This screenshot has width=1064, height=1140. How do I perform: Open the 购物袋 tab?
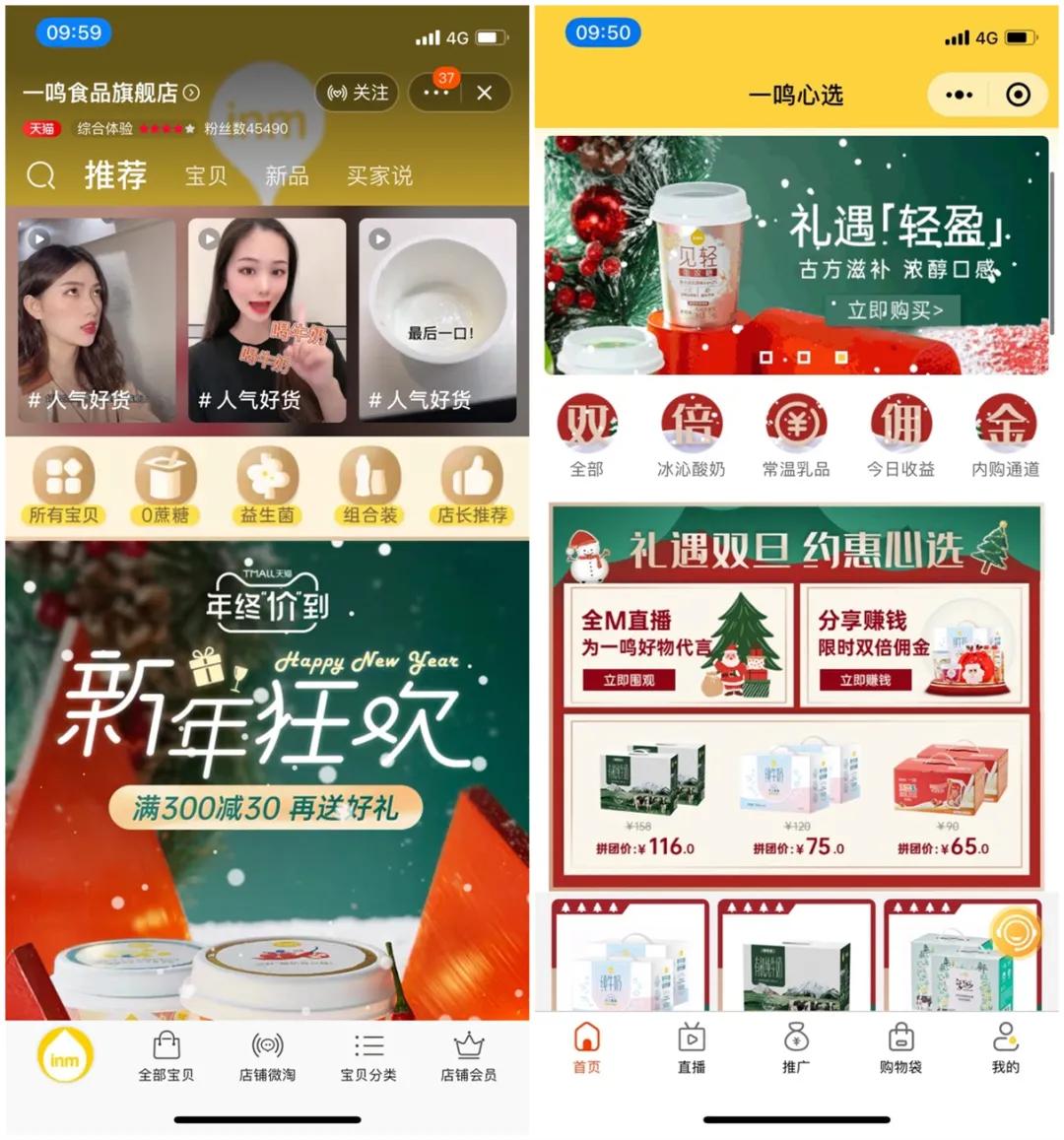(900, 1048)
